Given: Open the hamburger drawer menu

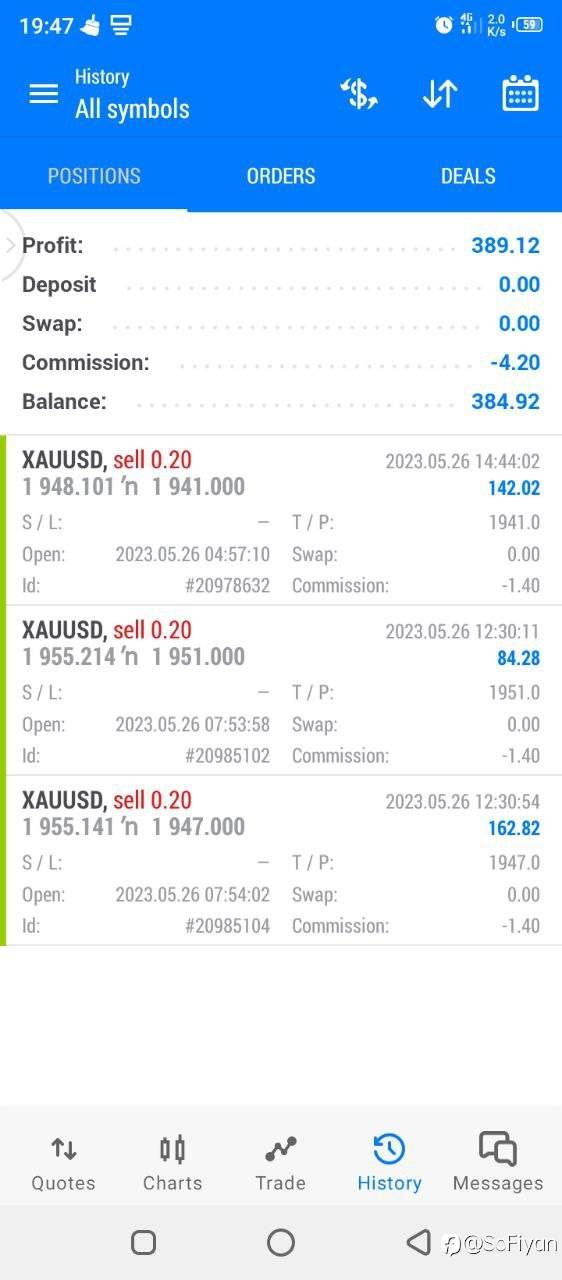Looking at the screenshot, I should tap(44, 94).
